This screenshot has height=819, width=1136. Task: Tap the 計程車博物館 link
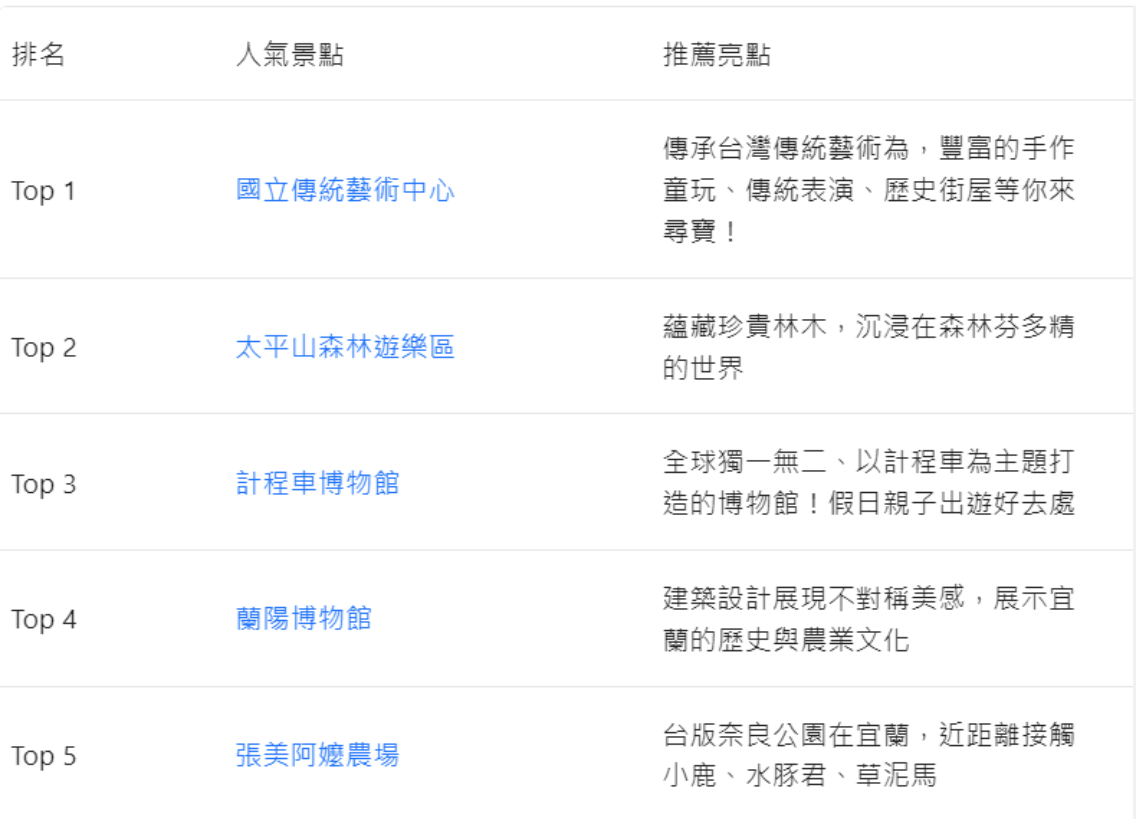317,484
